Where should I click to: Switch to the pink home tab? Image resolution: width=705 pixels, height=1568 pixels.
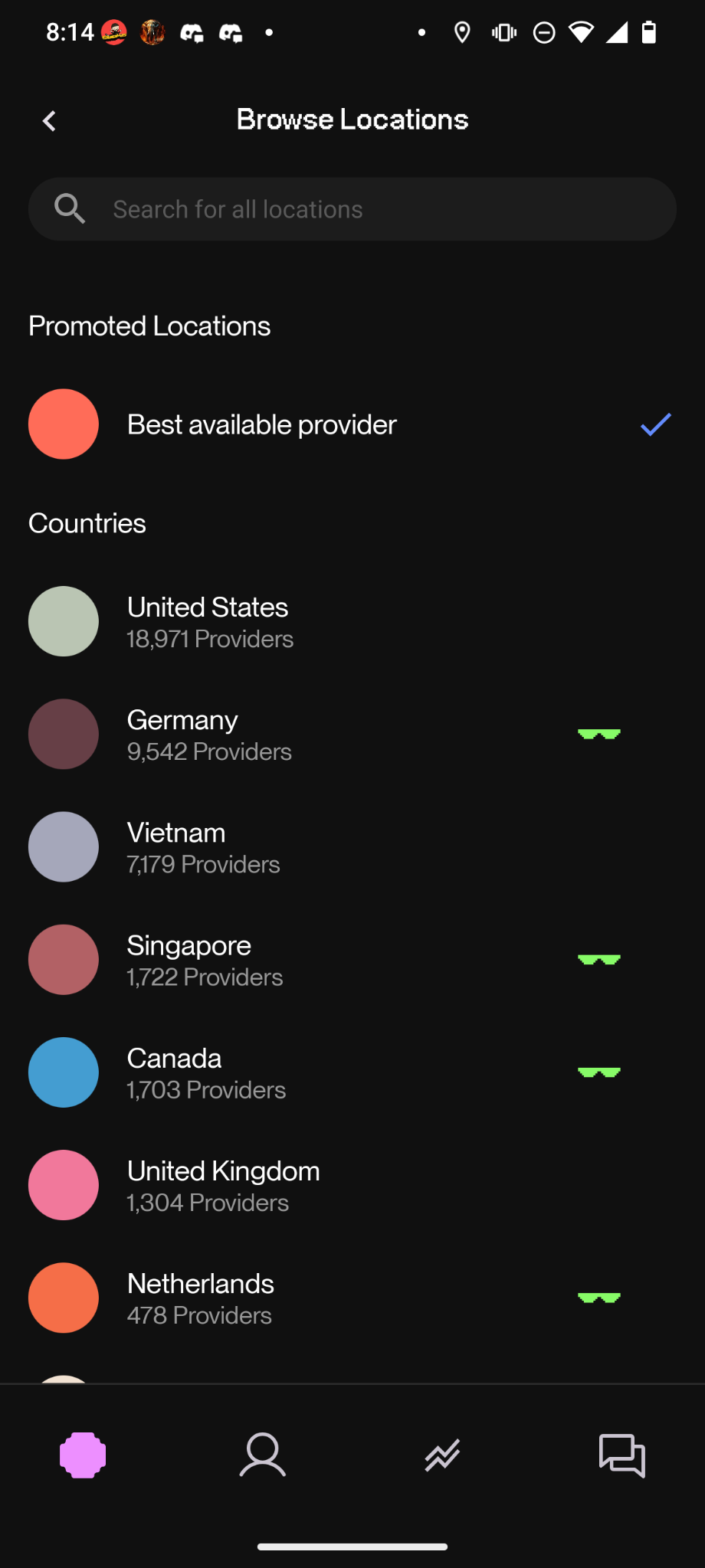pos(83,1455)
